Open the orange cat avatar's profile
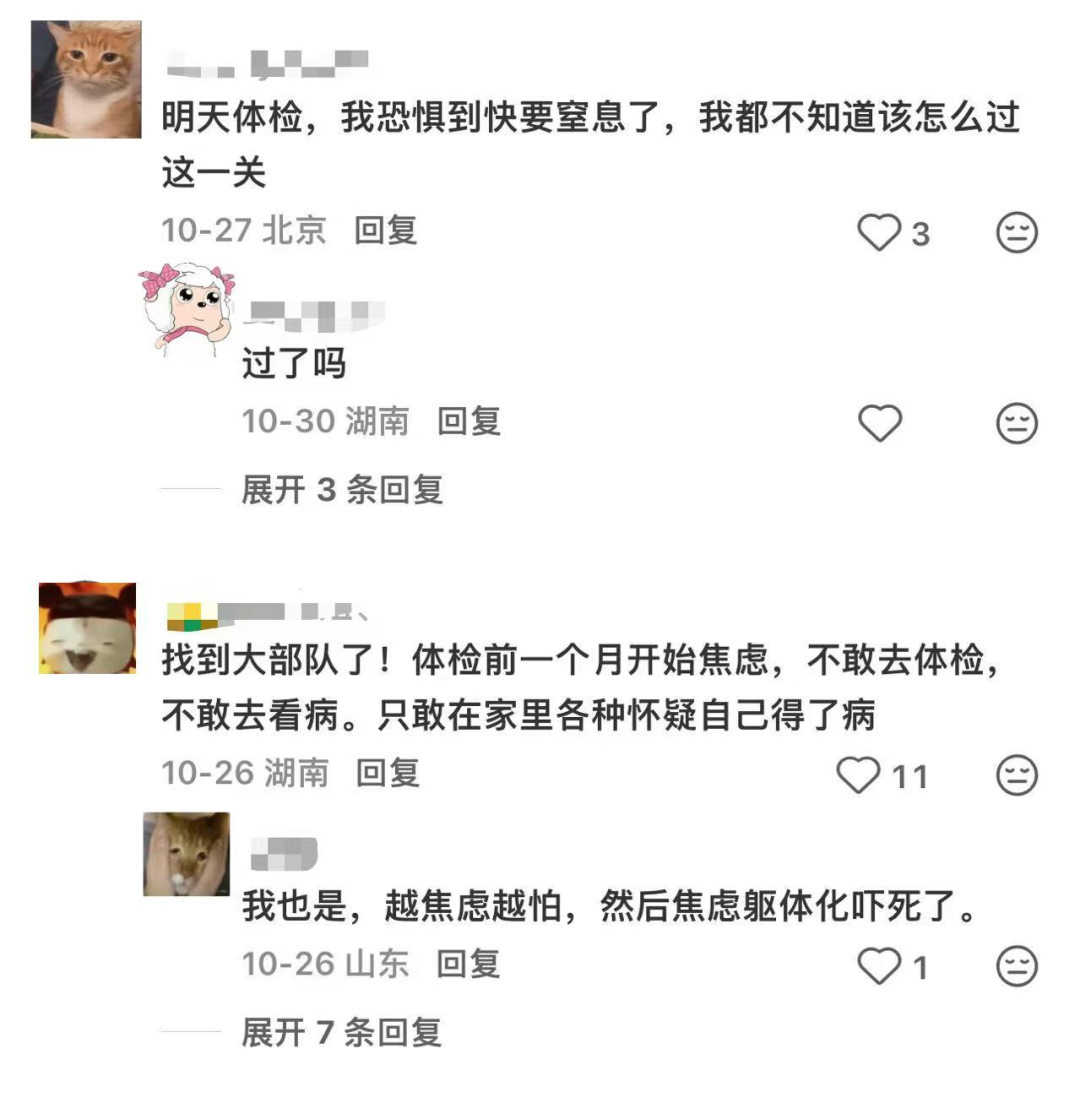Screen dimensions: 1080x1114 [86, 79]
